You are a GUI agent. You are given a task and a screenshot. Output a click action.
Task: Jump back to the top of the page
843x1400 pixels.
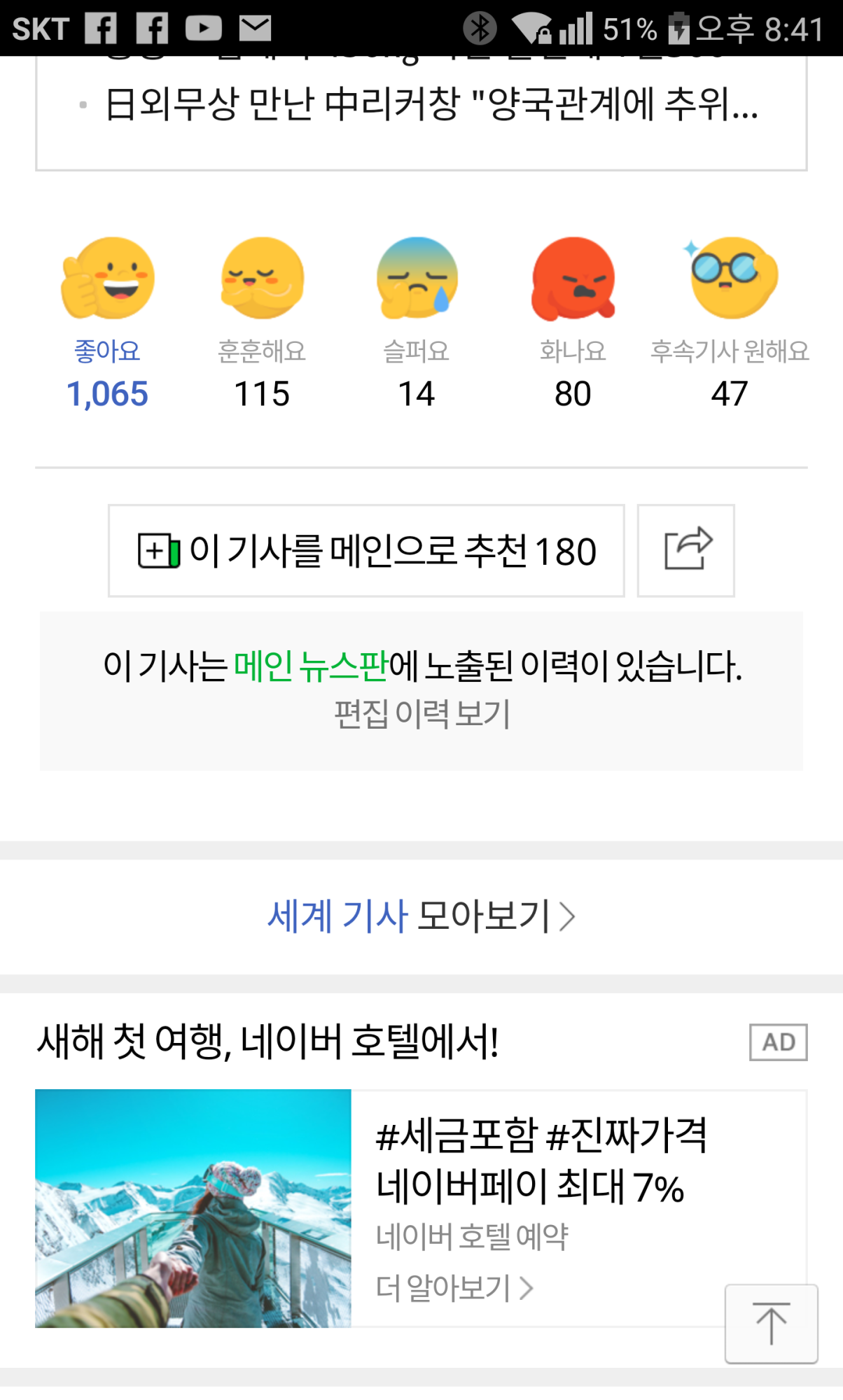(x=771, y=1324)
